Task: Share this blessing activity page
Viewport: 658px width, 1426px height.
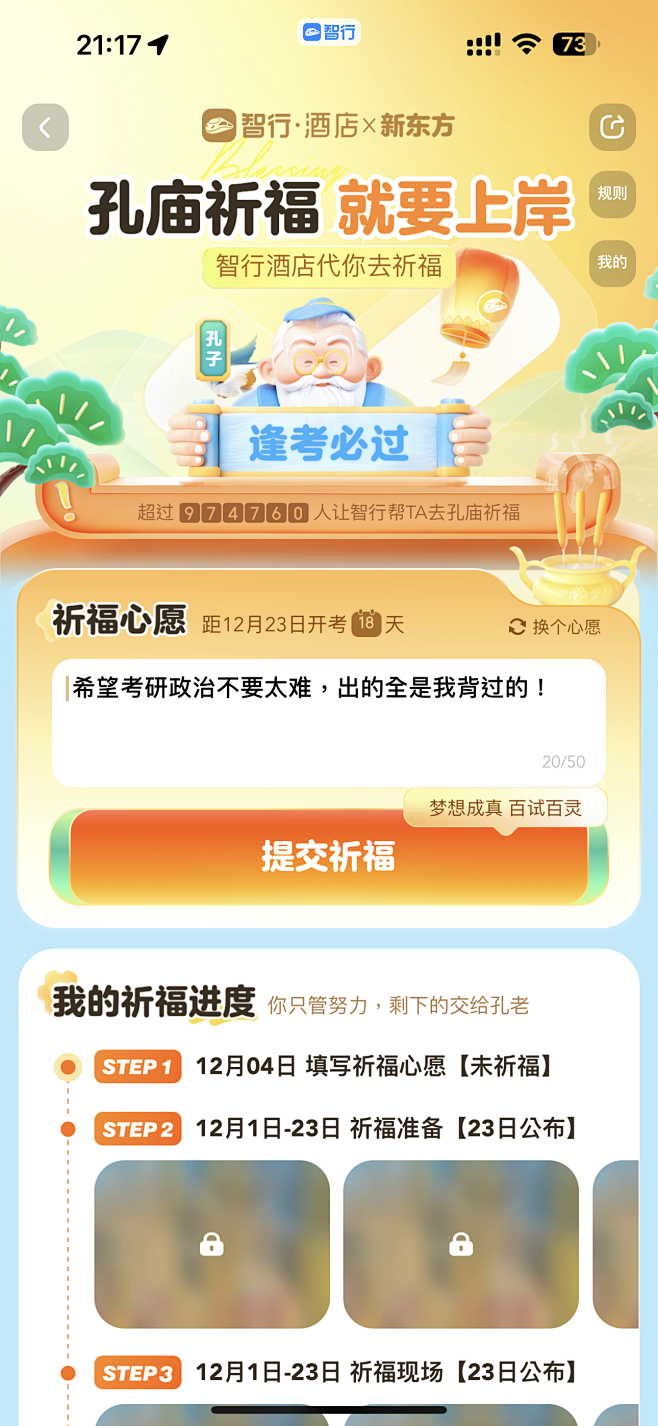Action: pos(612,127)
